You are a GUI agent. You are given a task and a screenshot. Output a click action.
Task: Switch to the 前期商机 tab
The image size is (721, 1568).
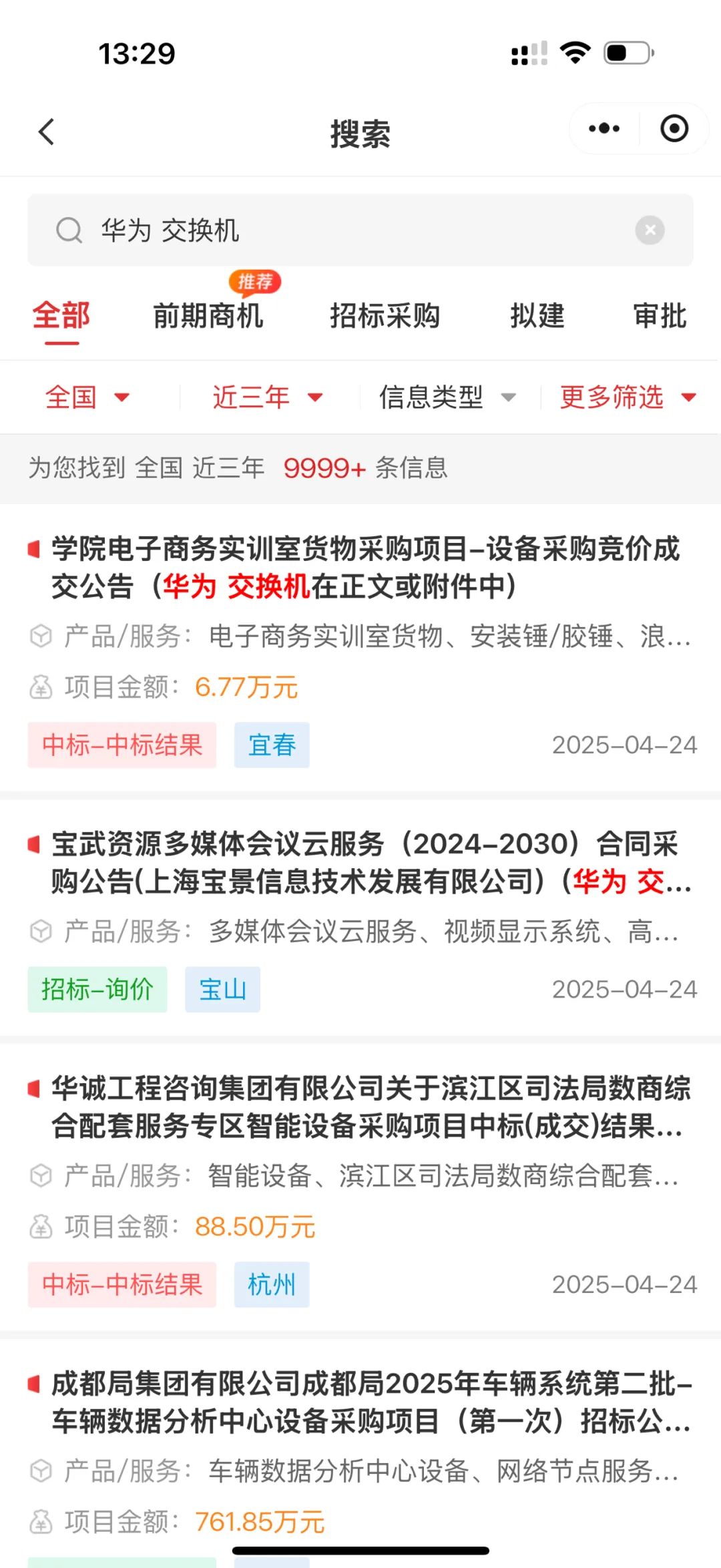(x=208, y=315)
